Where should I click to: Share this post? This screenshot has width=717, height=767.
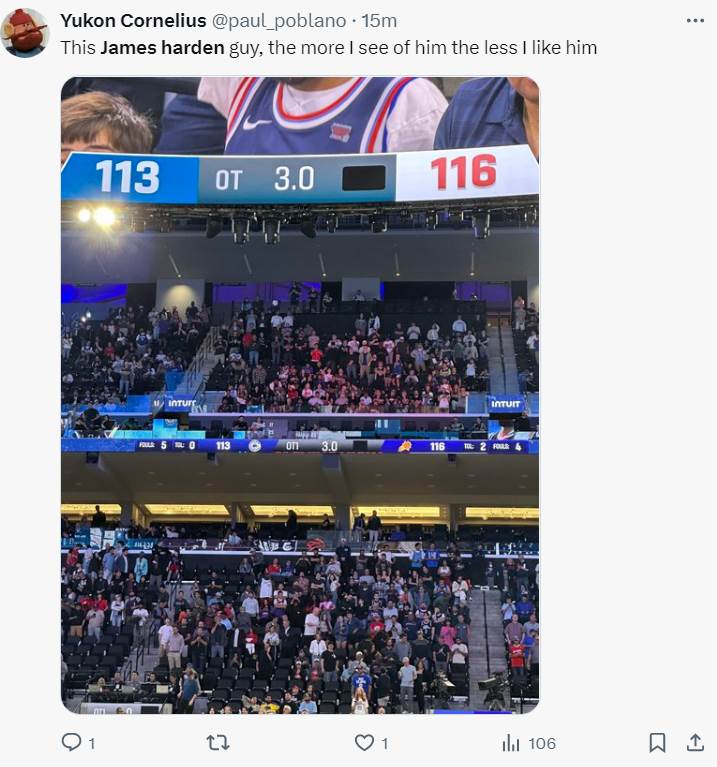coord(695,742)
